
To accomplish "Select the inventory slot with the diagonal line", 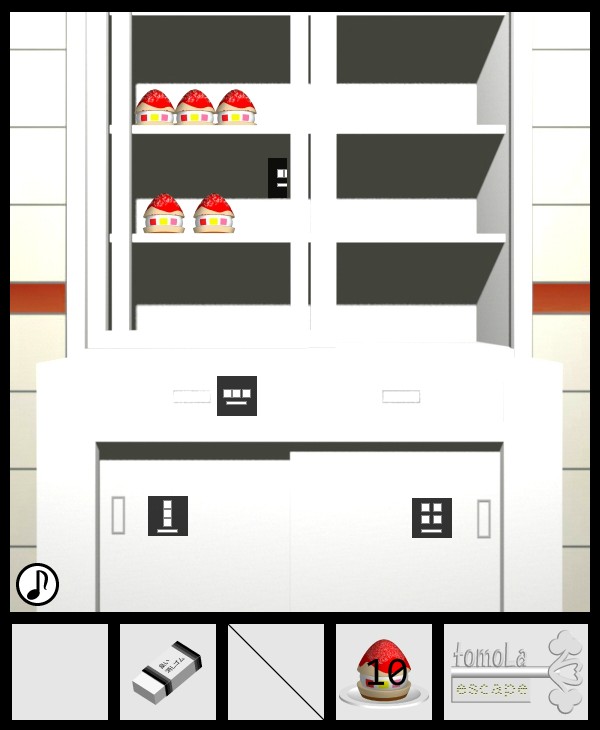I will [x=276, y=671].
